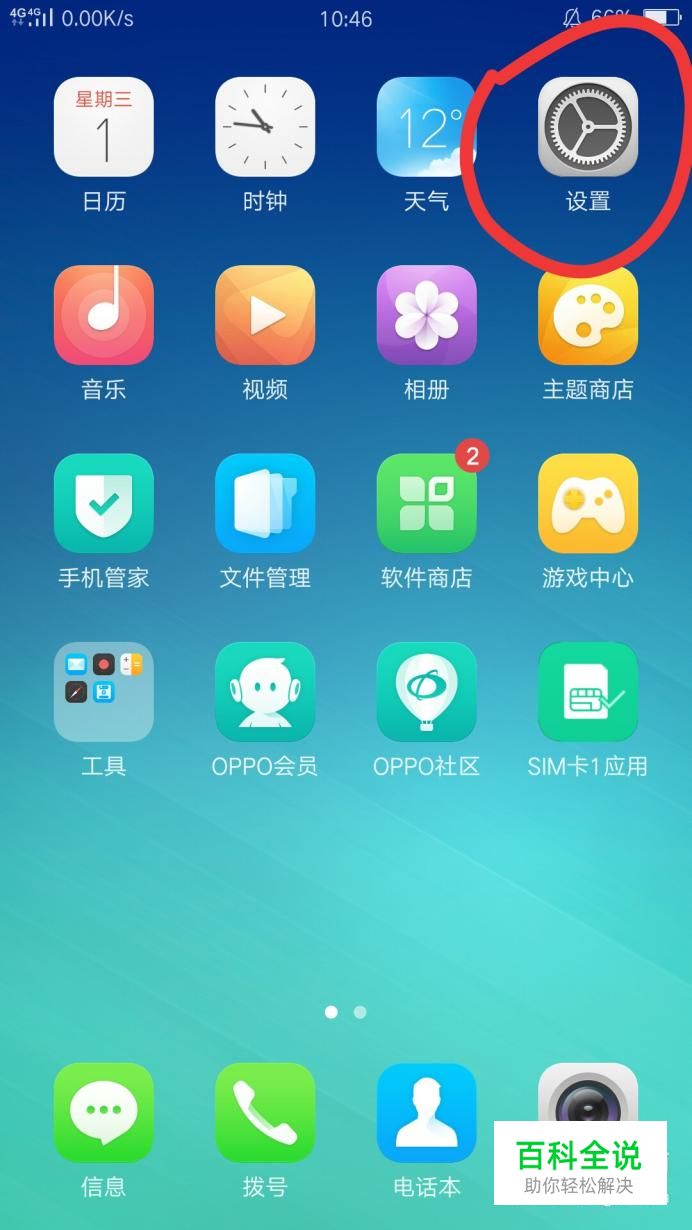Open SIM卡1应用

(587, 692)
